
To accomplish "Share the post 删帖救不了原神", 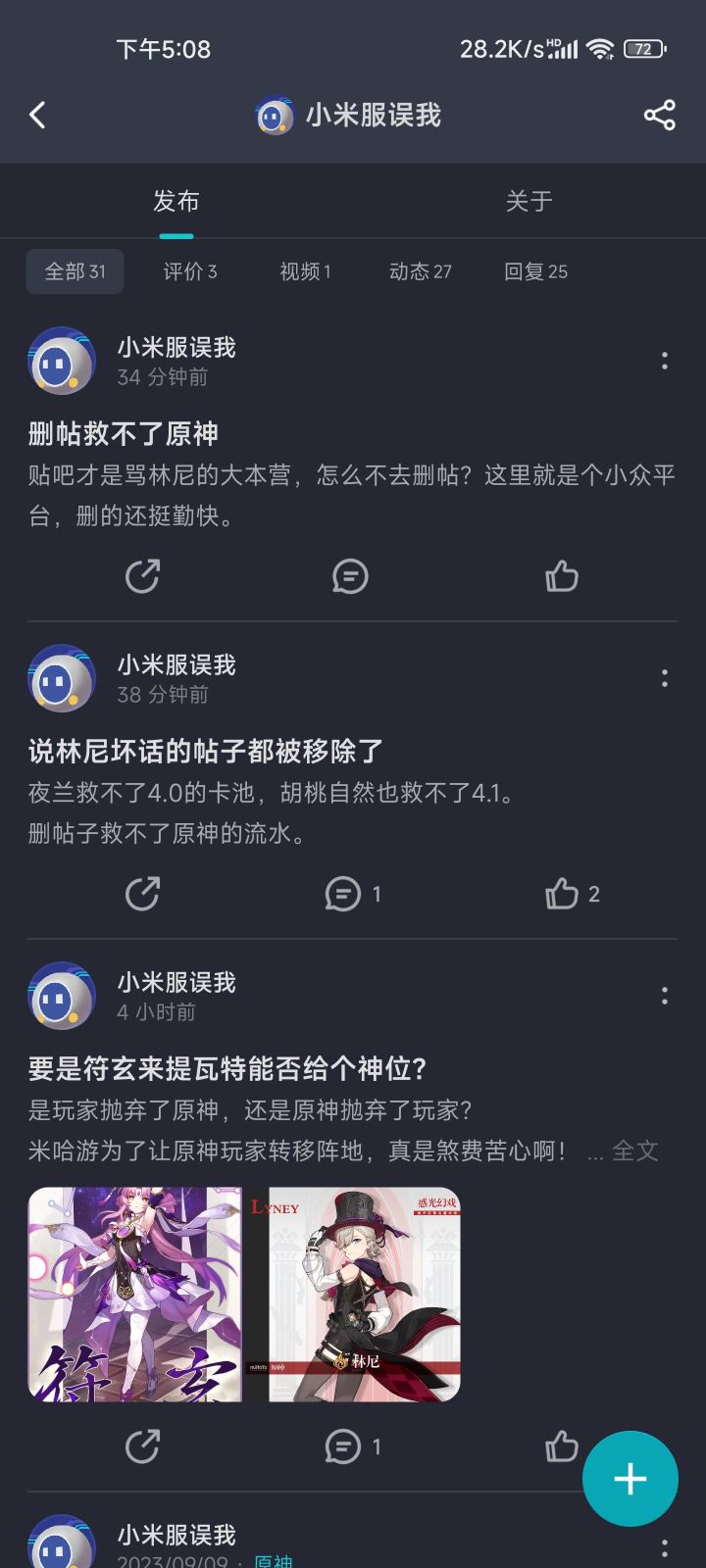I will click(x=143, y=576).
